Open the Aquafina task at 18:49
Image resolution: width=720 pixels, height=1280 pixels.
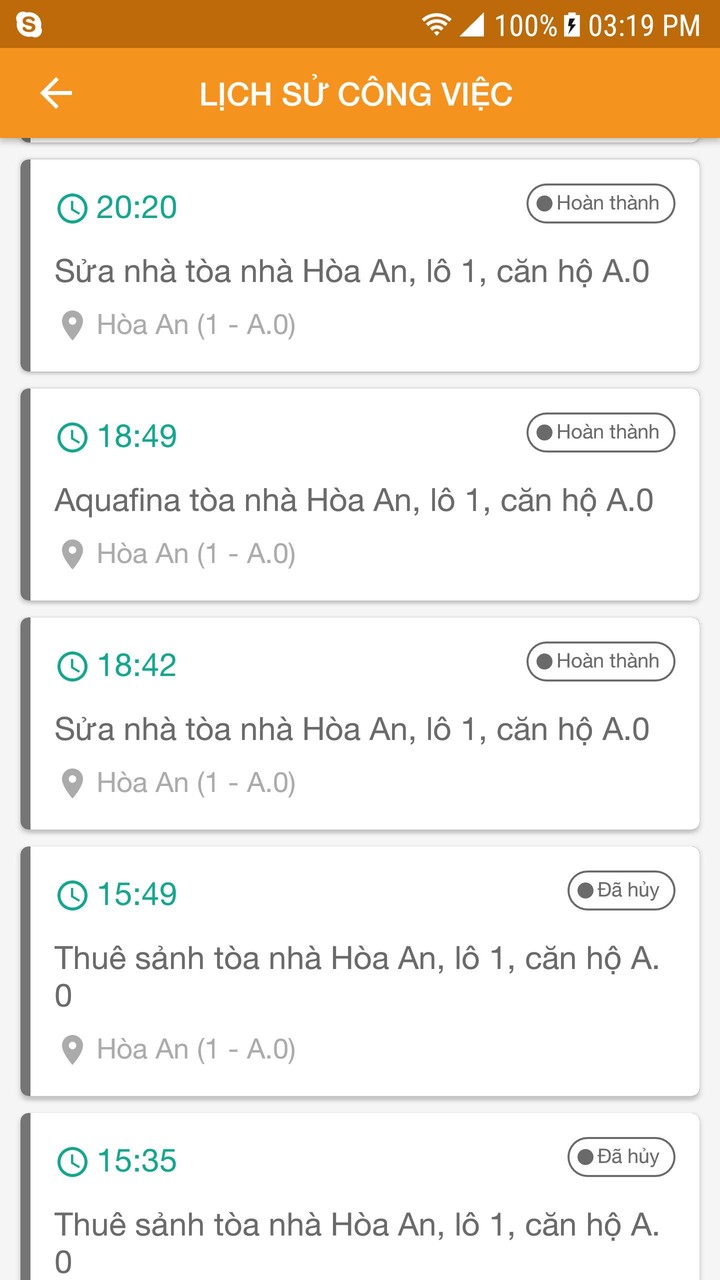[x=352, y=499]
